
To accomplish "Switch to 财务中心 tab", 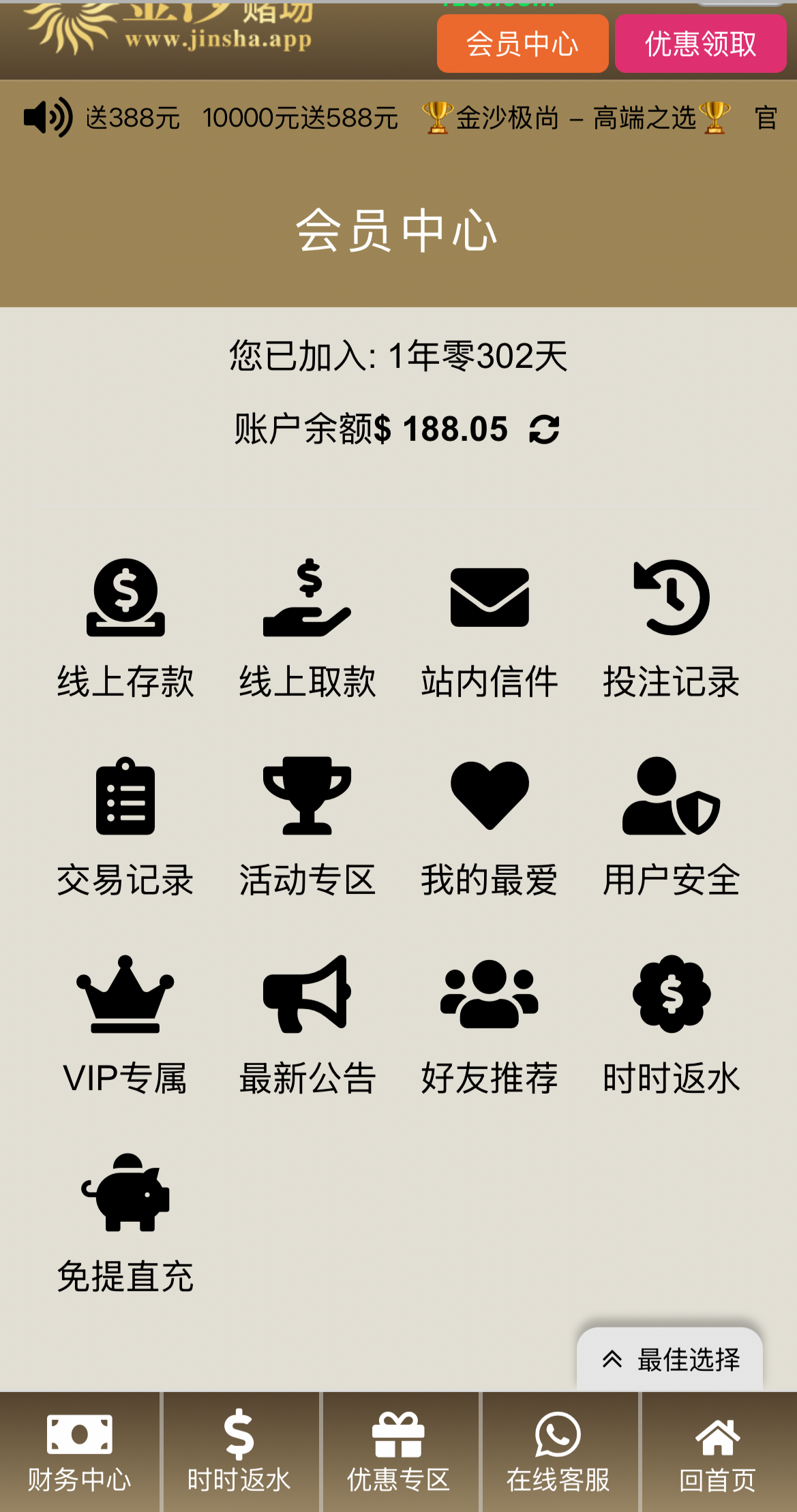I will click(80, 1452).
